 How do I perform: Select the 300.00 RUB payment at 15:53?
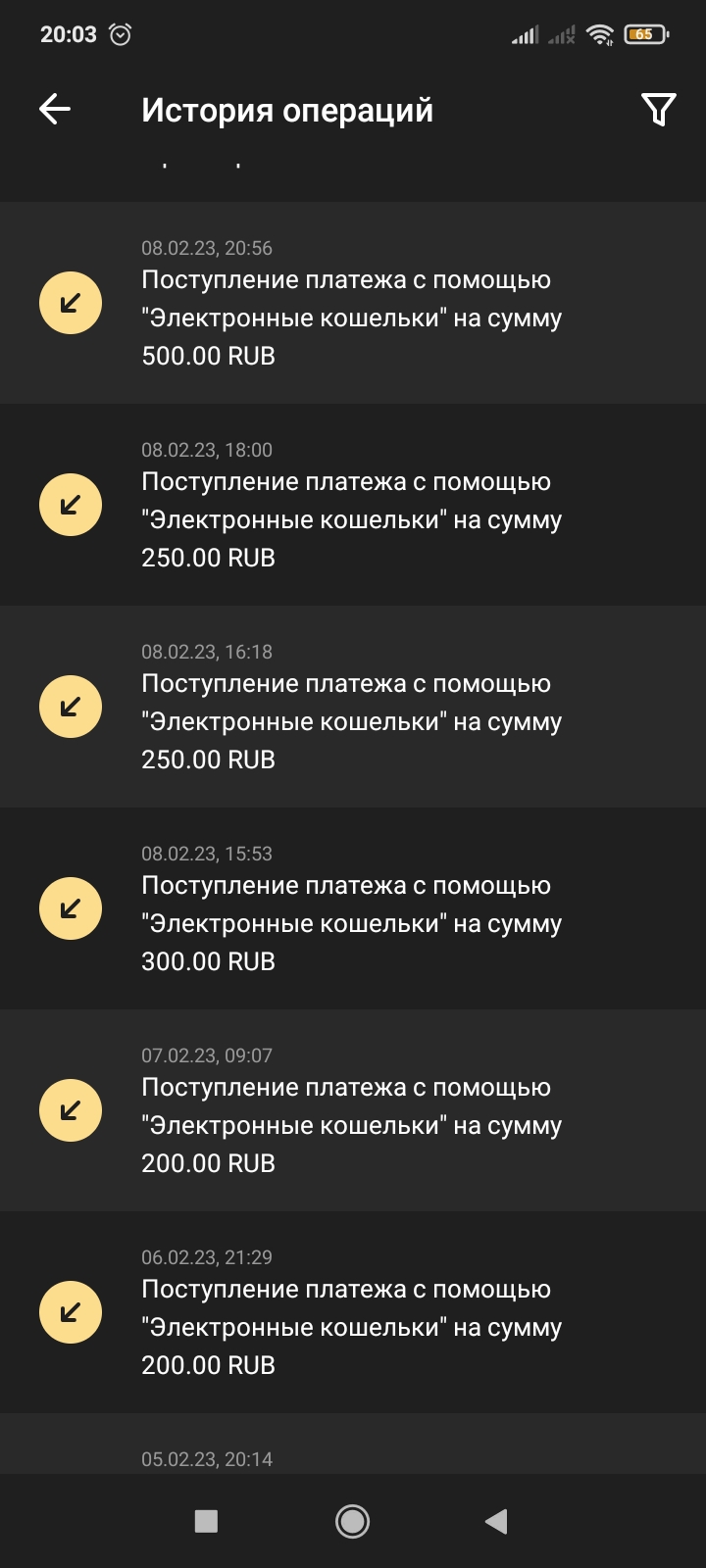[353, 908]
